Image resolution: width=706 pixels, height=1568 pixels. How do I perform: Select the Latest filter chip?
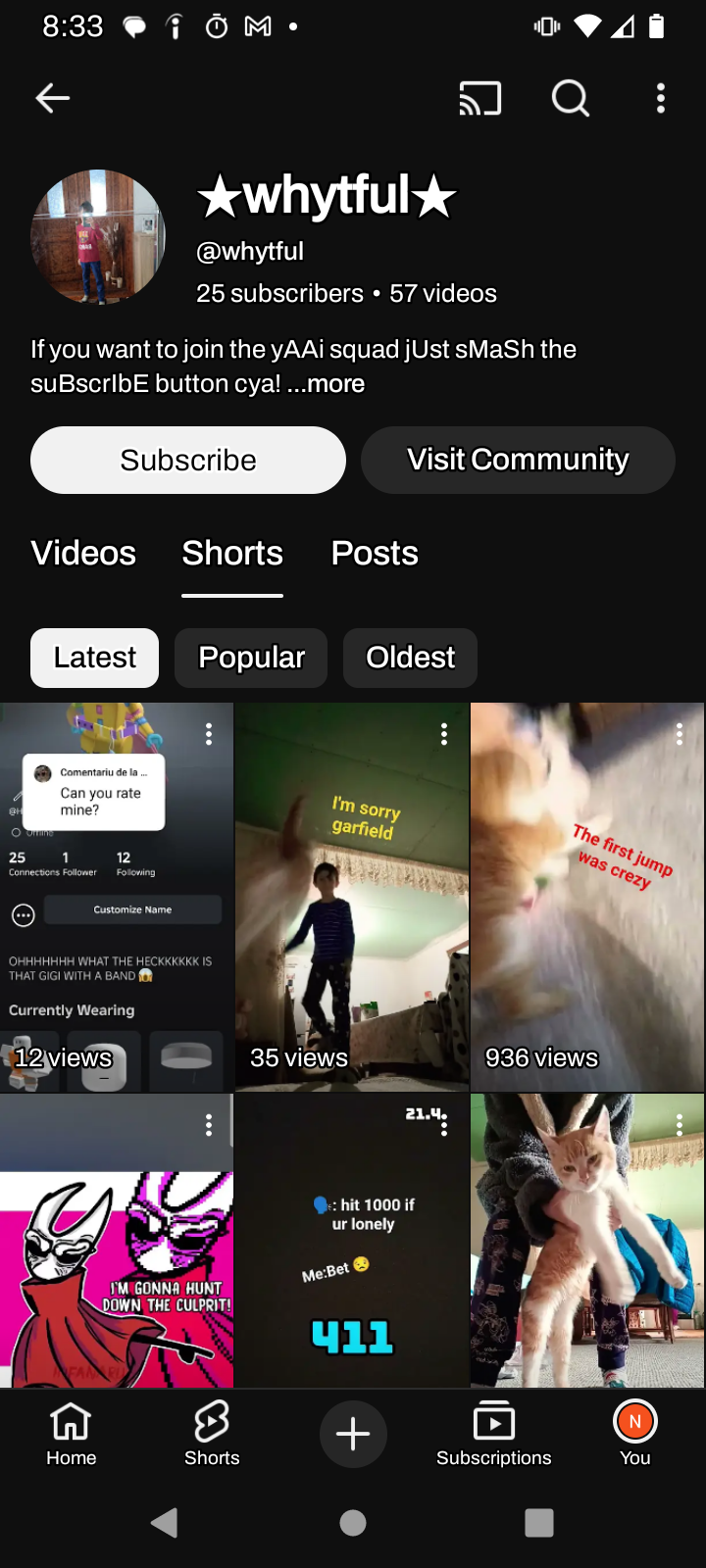[x=95, y=658]
